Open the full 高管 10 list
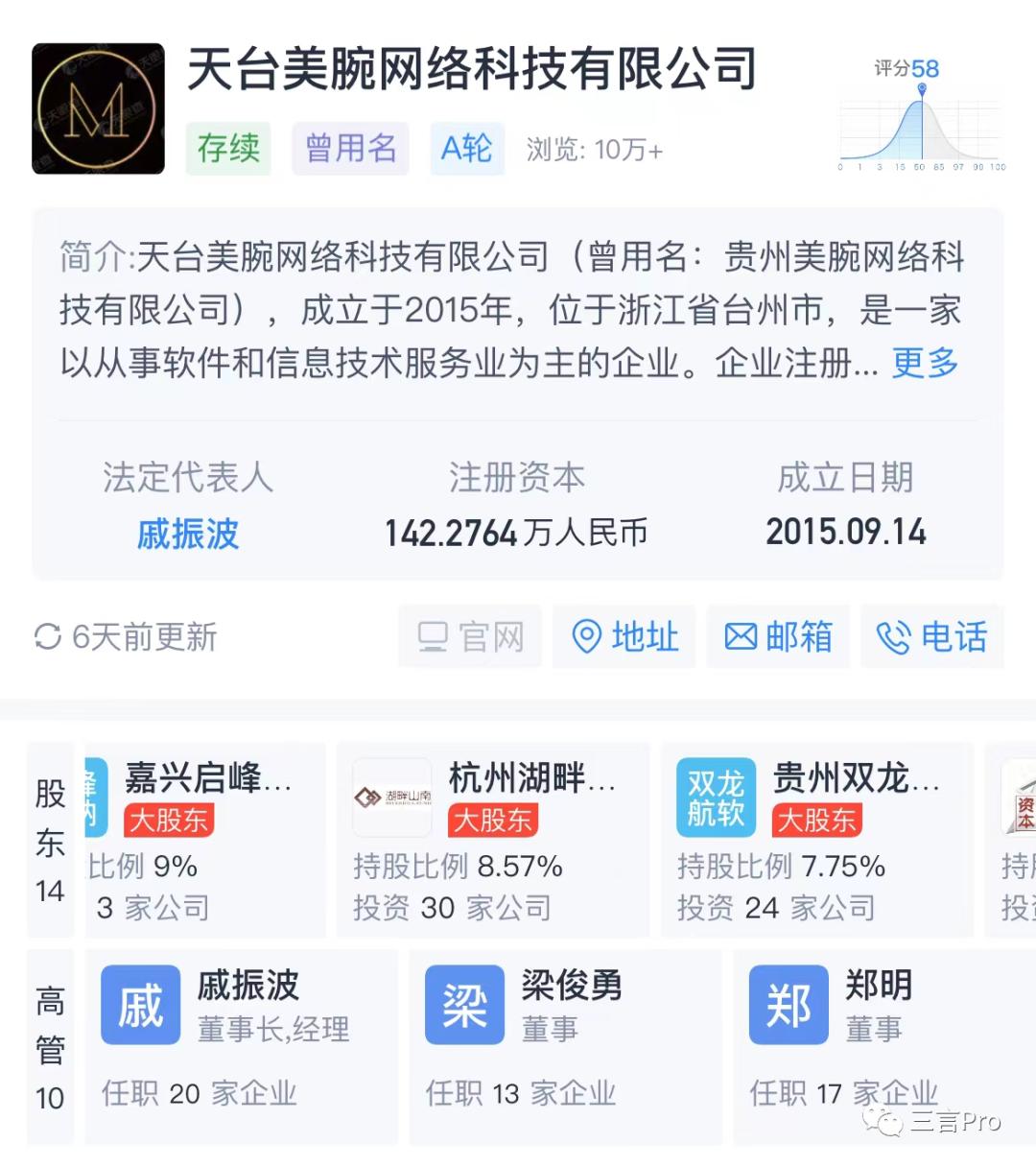 click(x=51, y=1046)
